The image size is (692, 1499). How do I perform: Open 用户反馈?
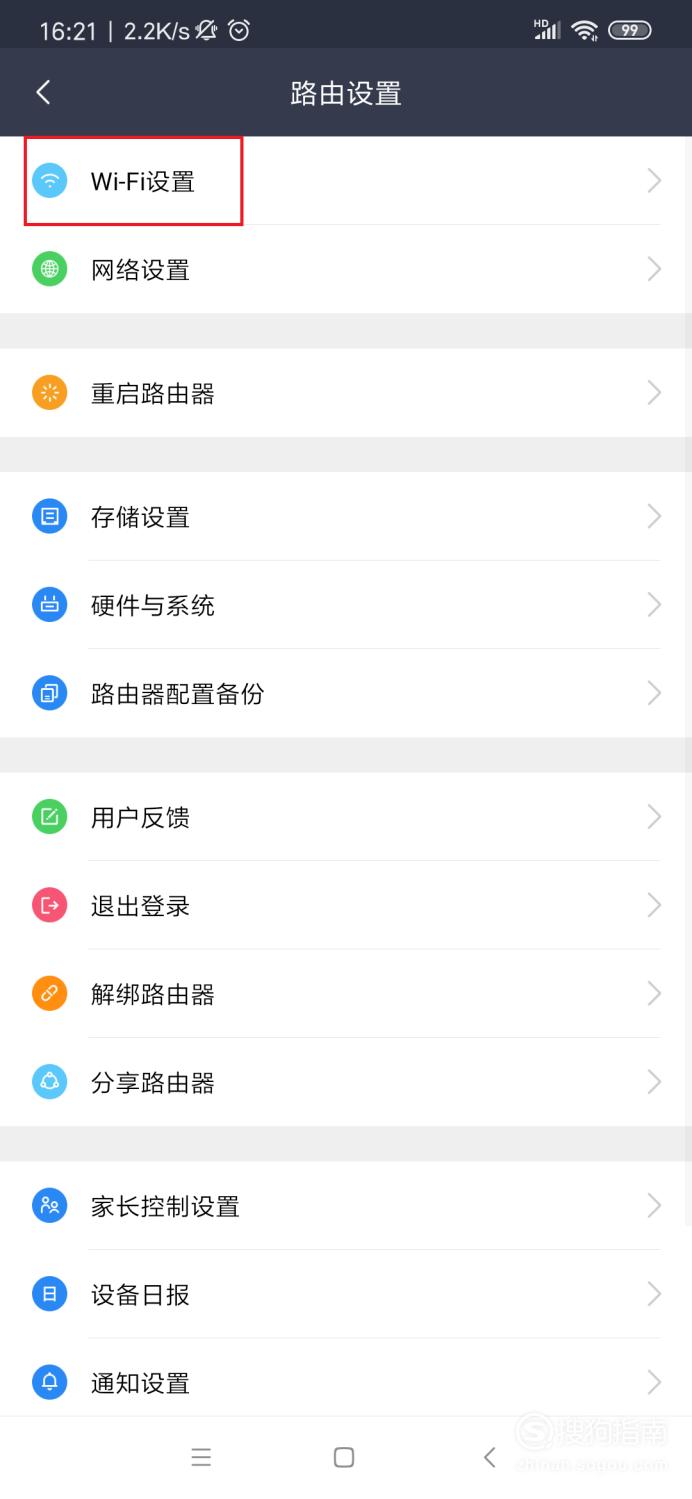click(x=346, y=817)
